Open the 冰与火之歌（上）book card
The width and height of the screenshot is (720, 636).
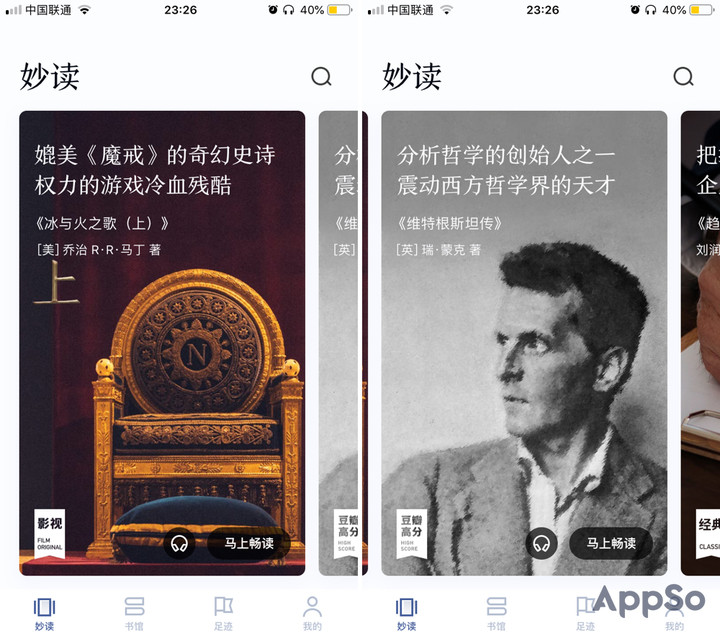[x=162, y=340]
